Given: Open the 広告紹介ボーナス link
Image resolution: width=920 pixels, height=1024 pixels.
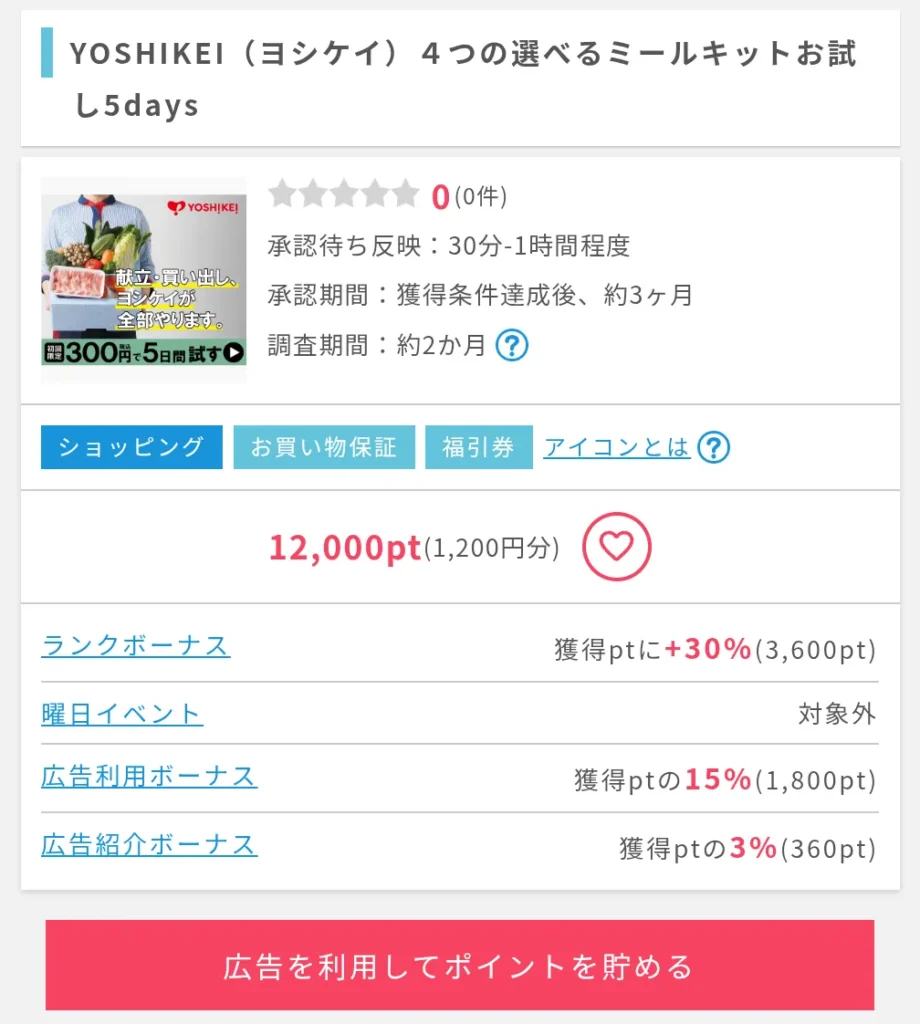Looking at the screenshot, I should coord(149,844).
